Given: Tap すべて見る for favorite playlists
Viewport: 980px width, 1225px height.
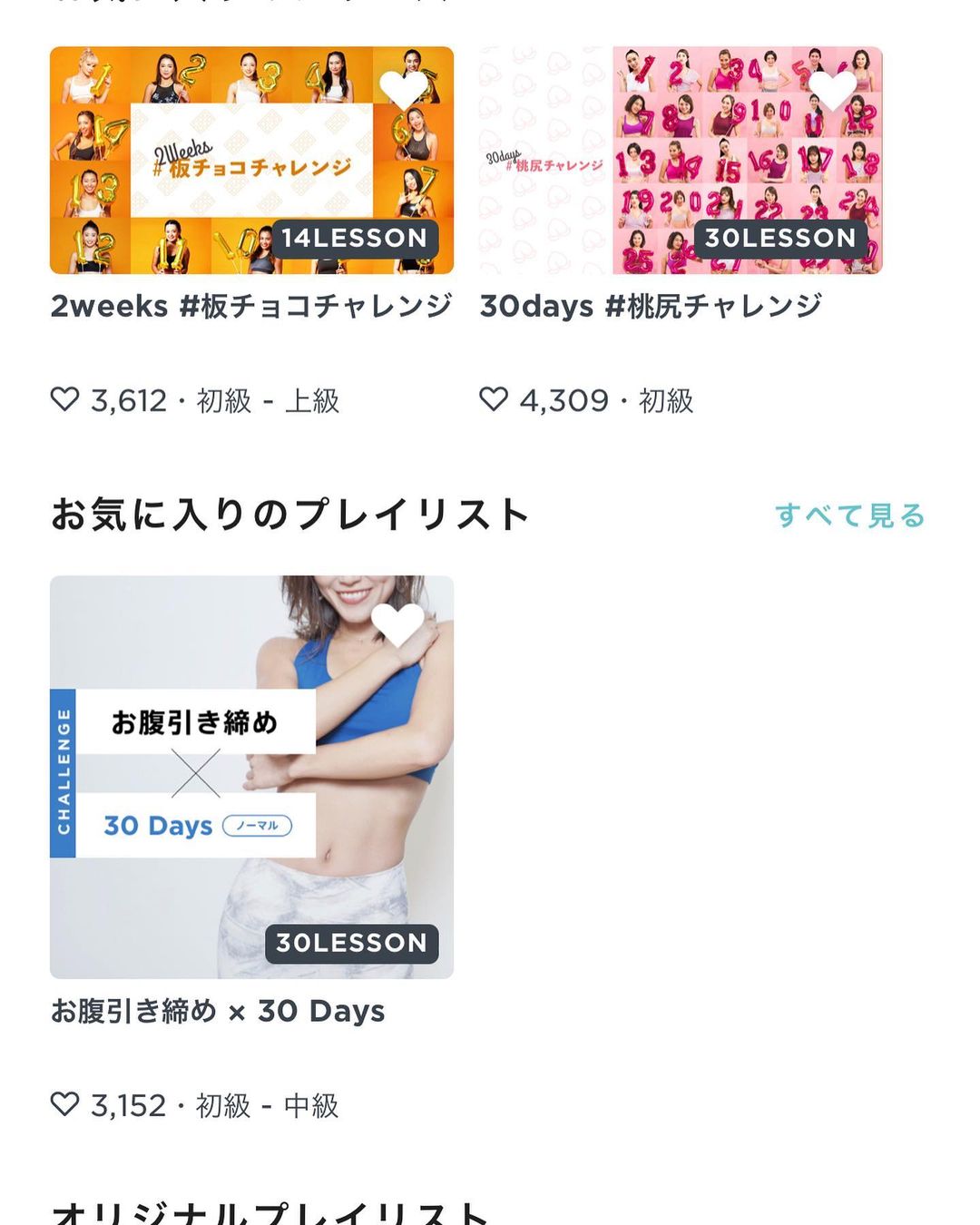Looking at the screenshot, I should tap(849, 515).
